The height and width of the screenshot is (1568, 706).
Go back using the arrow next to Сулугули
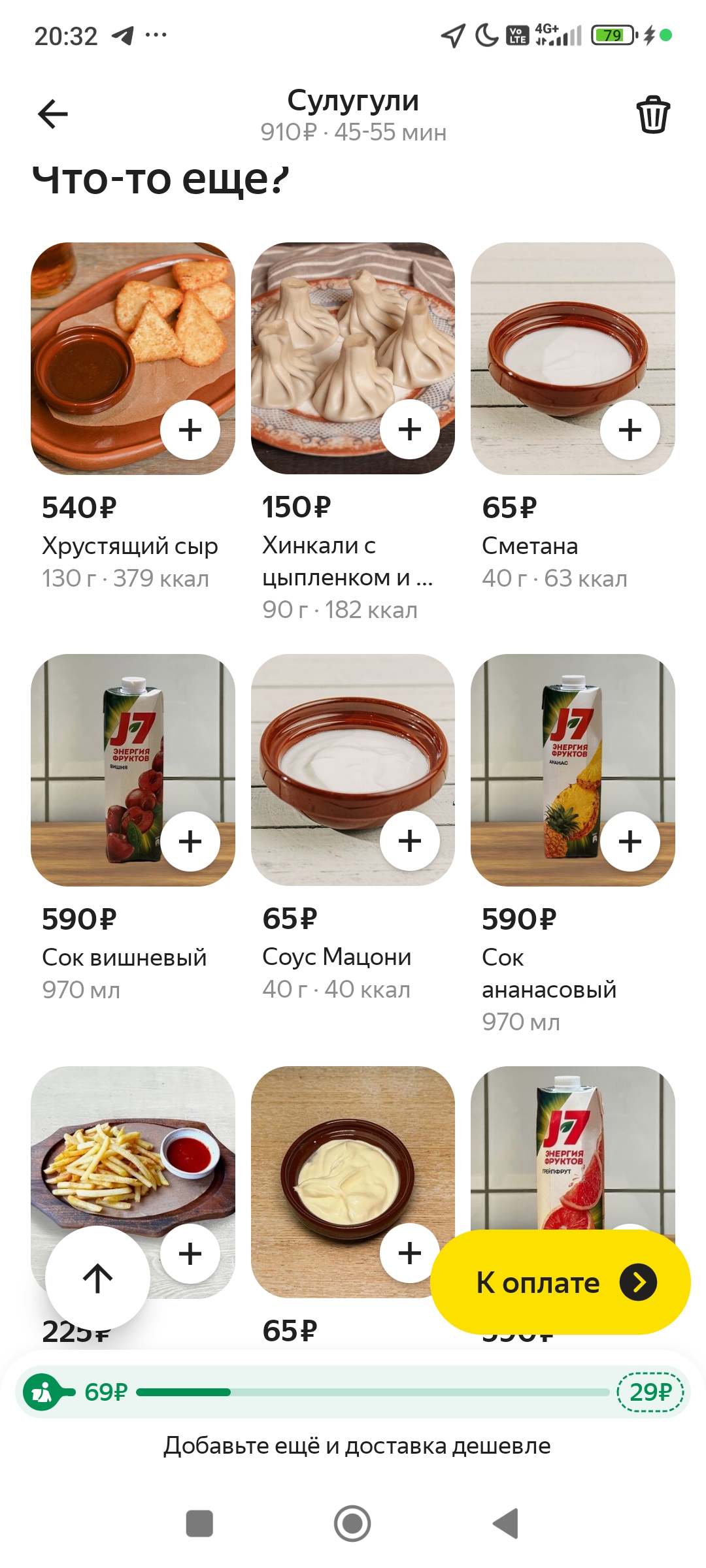coord(53,114)
